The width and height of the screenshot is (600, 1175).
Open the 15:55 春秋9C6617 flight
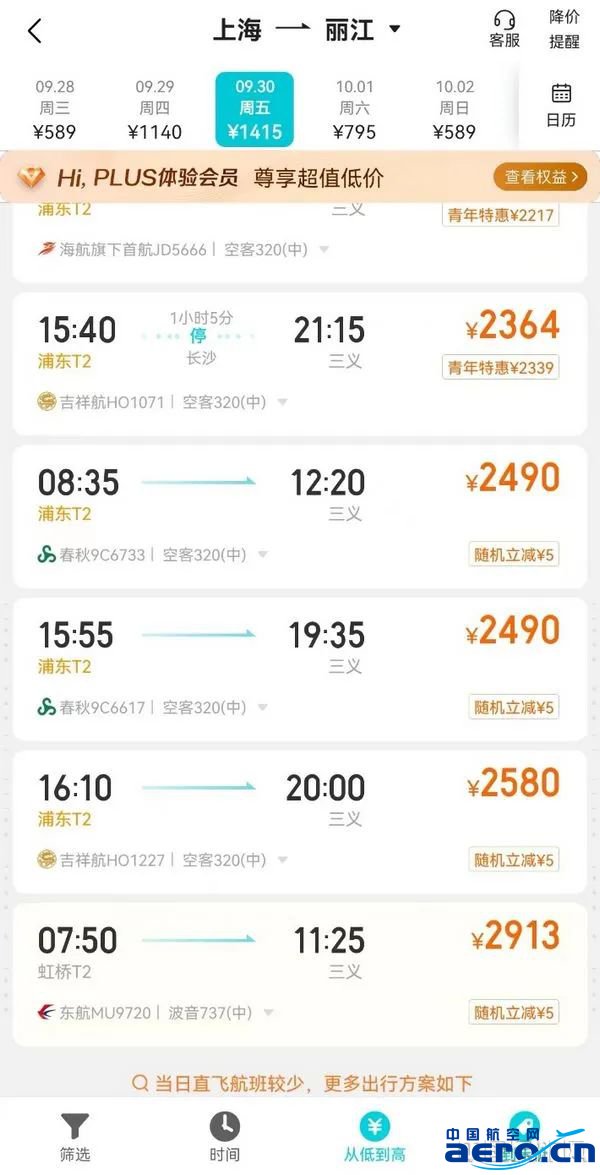click(x=300, y=669)
